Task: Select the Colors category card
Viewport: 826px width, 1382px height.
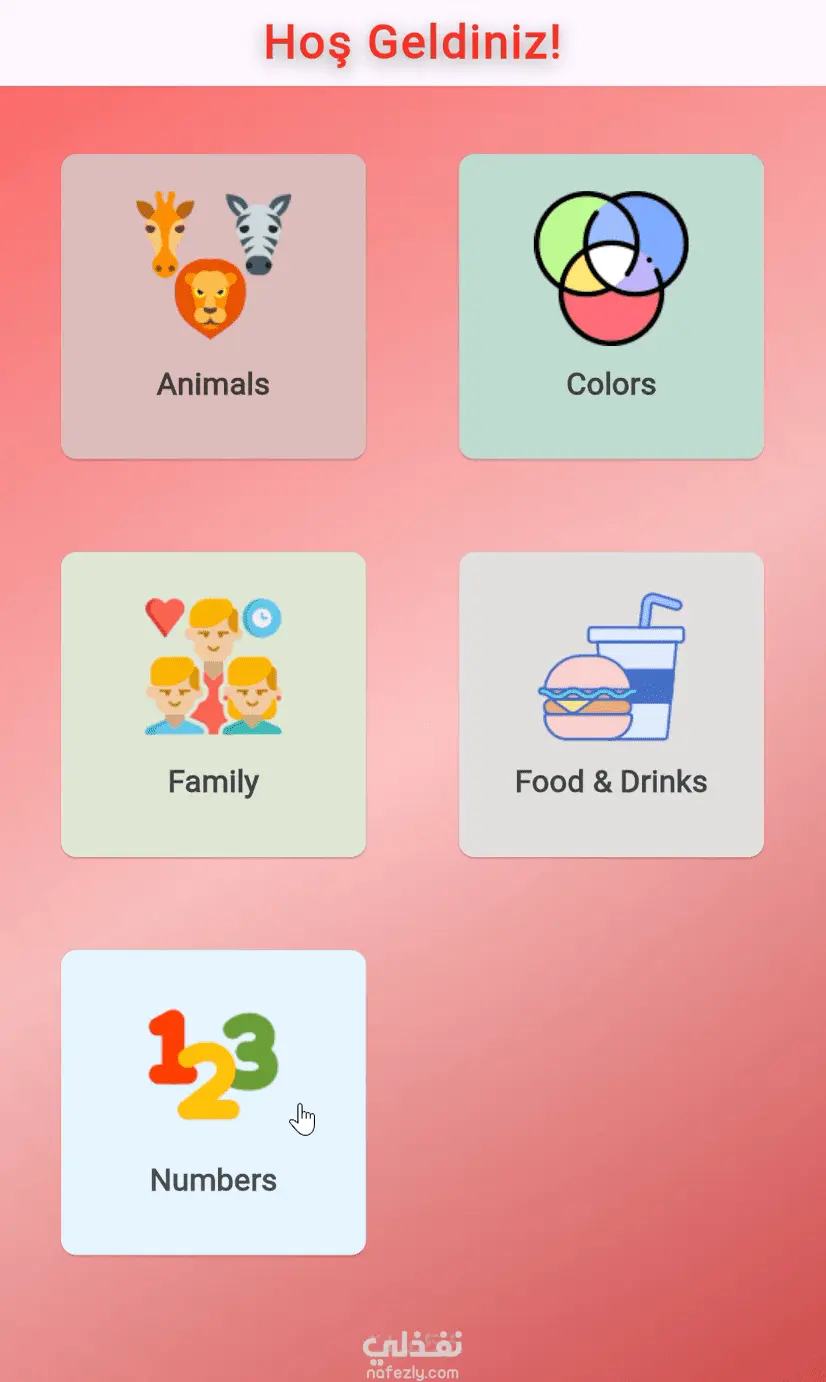Action: pos(611,306)
